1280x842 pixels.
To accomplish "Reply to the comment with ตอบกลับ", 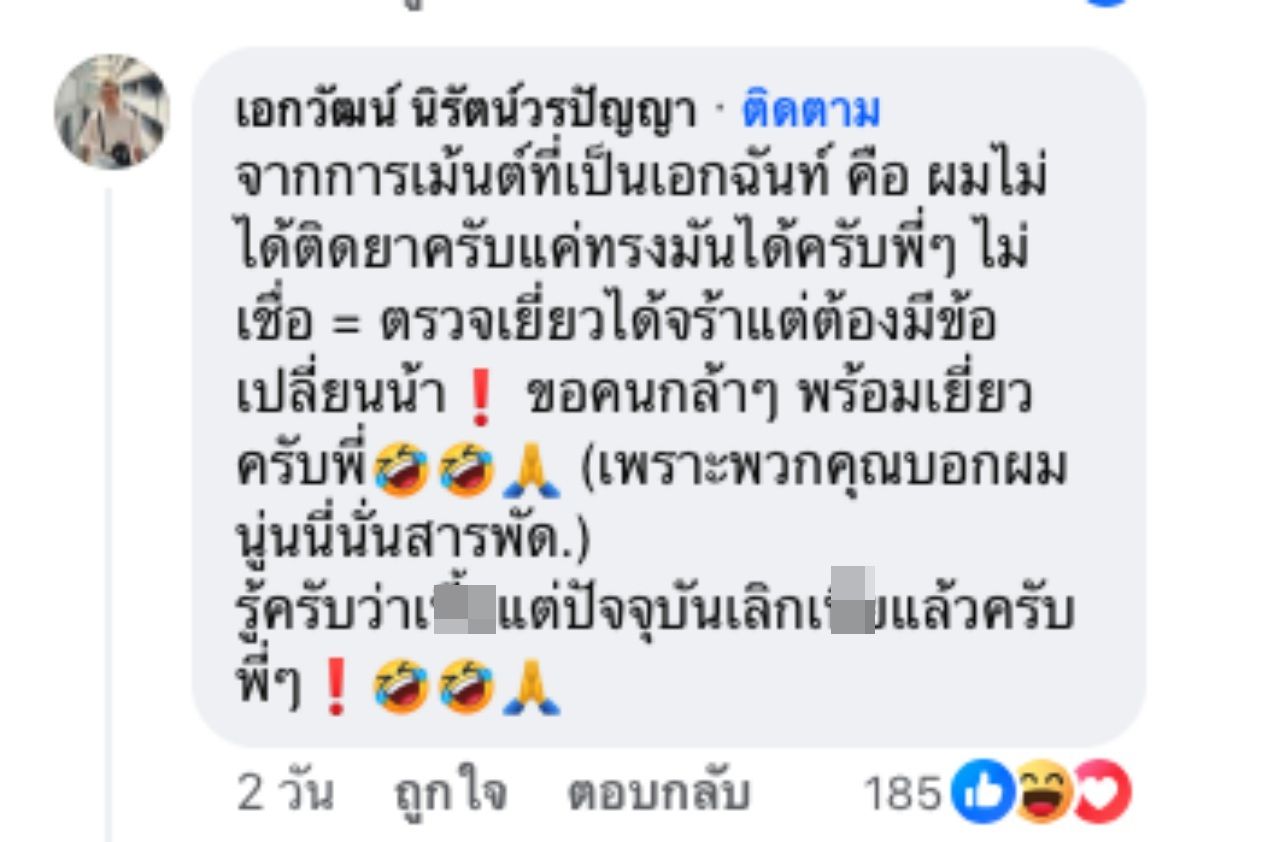I will [658, 794].
